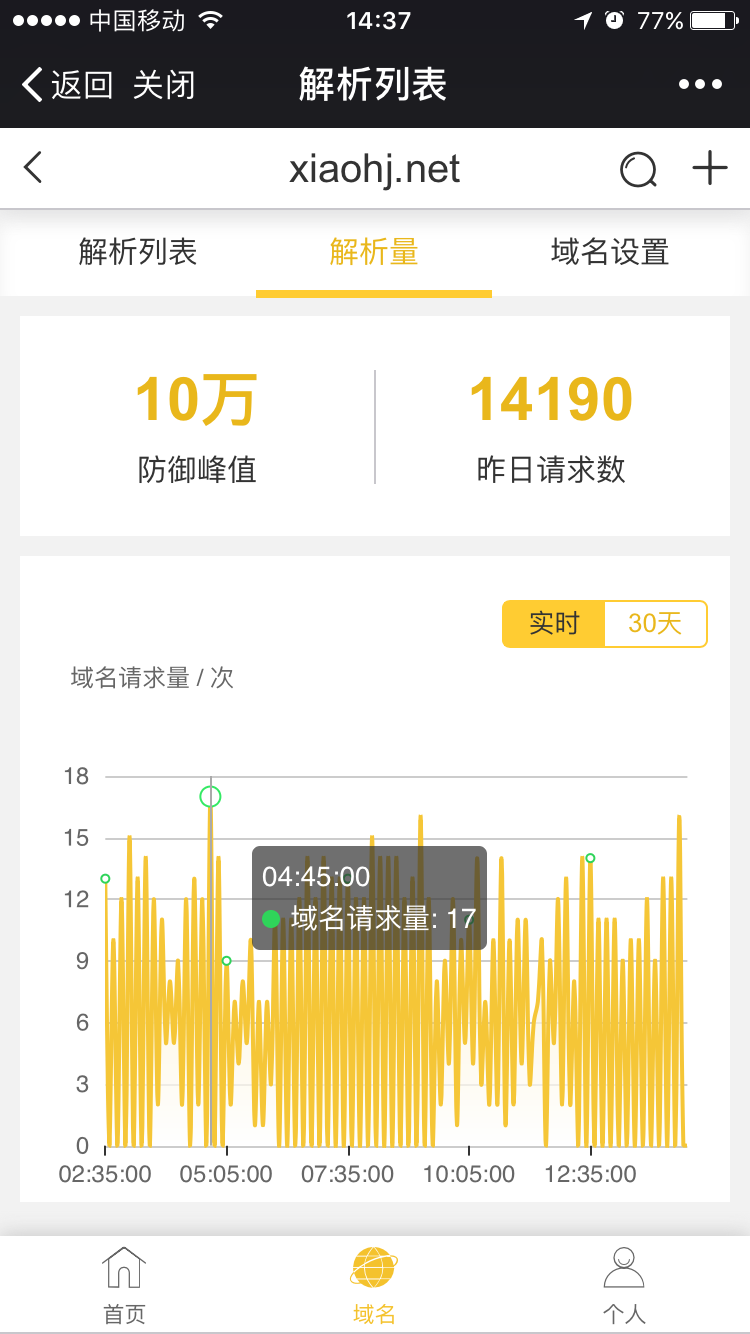
Task: Select the 解析量 tab
Action: (373, 252)
